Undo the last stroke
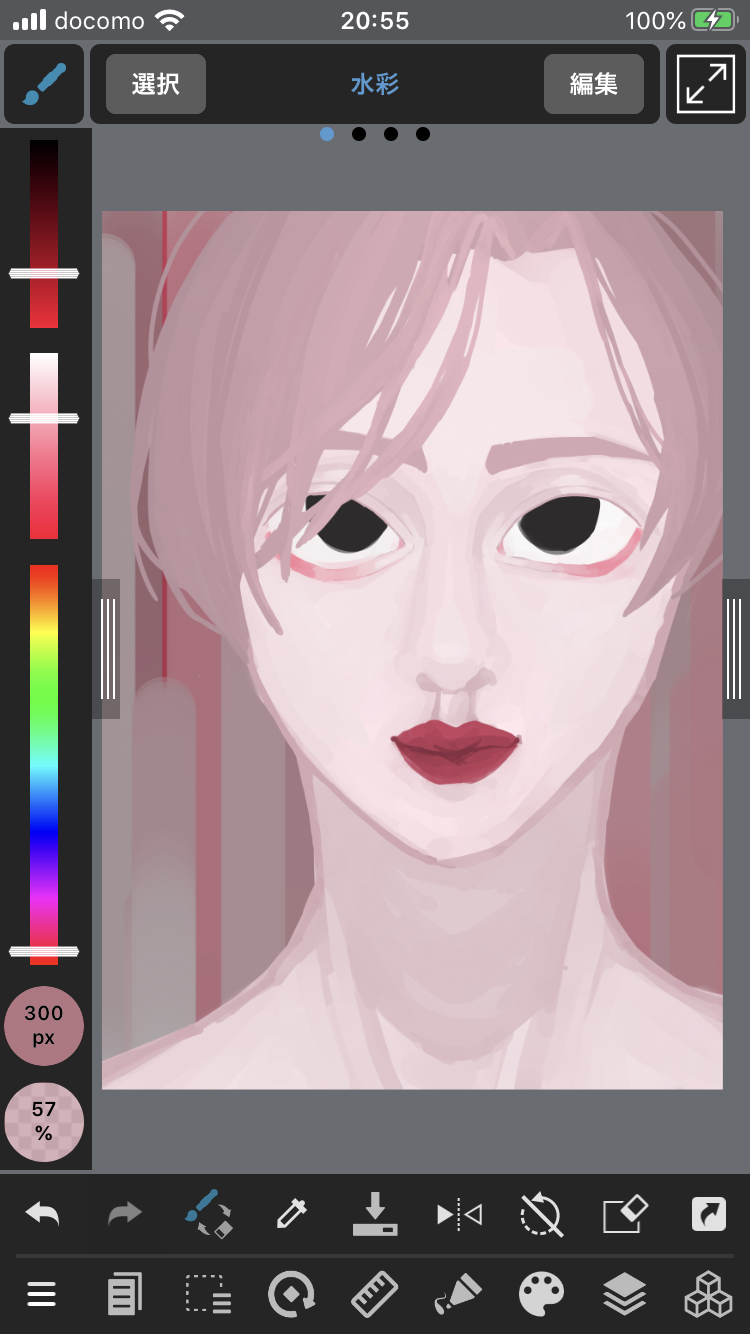 [42, 1215]
